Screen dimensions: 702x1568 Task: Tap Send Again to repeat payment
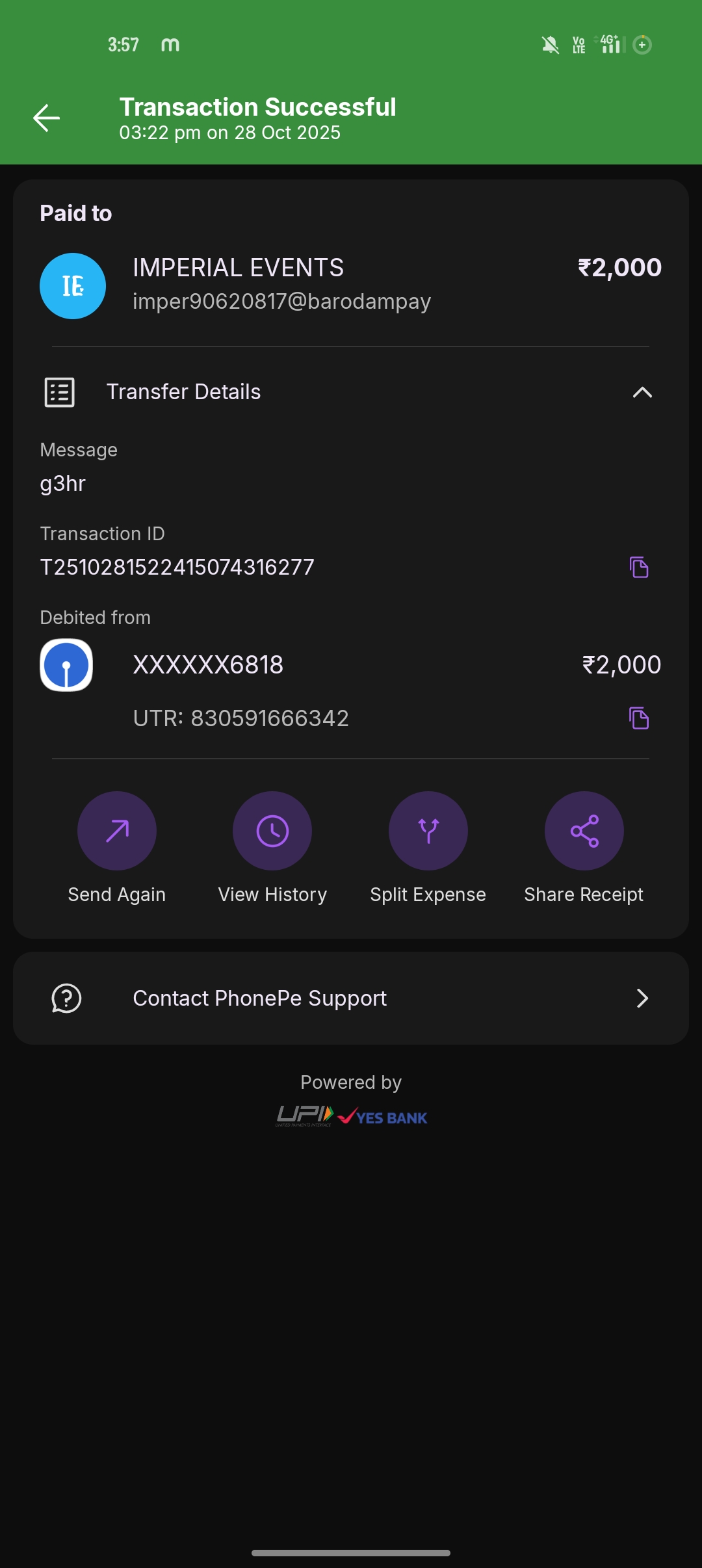[117, 831]
